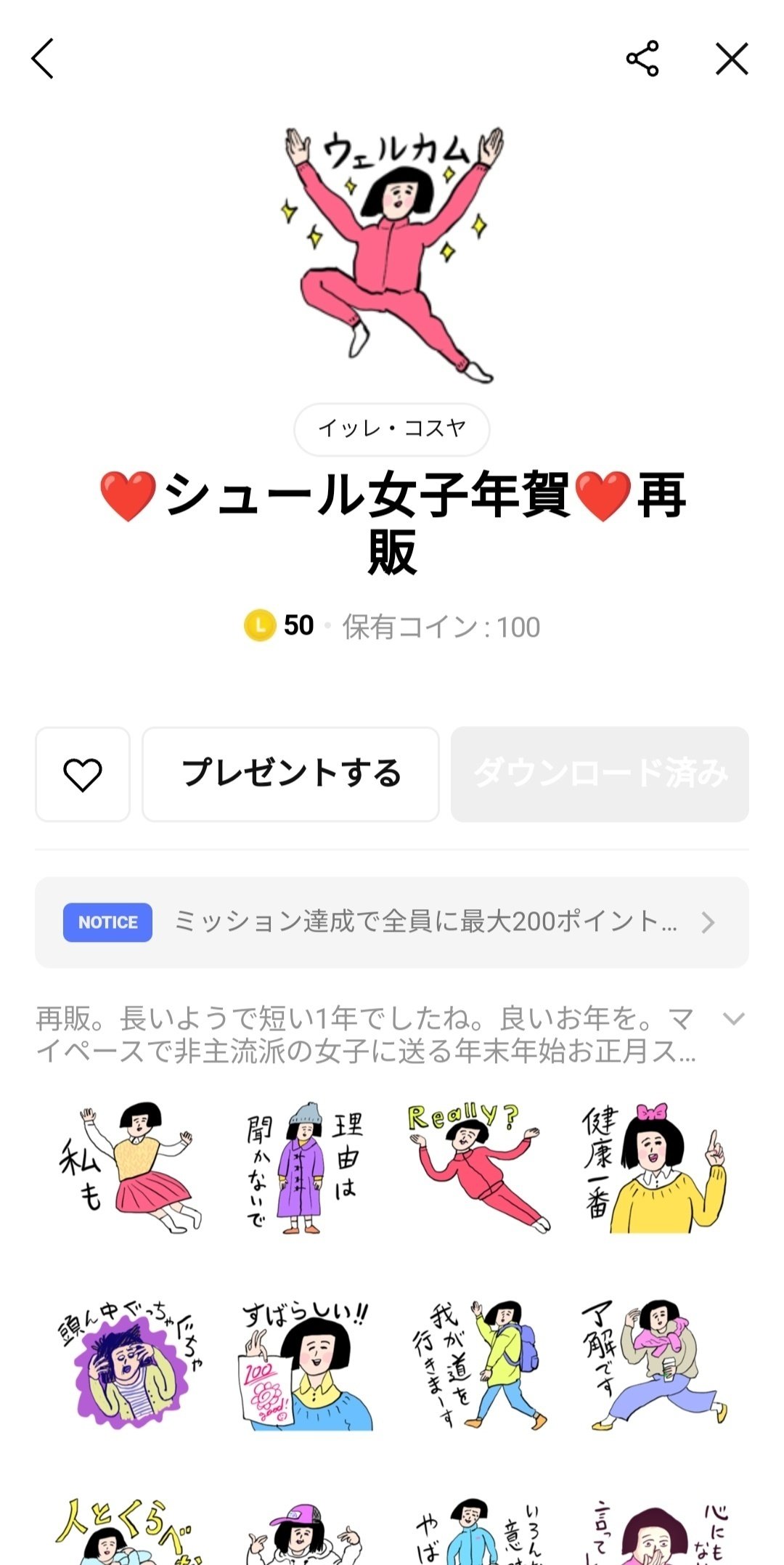Open creator page イッレ・コスヤ
Image resolution: width=784 pixels, height=1565 pixels.
click(392, 430)
